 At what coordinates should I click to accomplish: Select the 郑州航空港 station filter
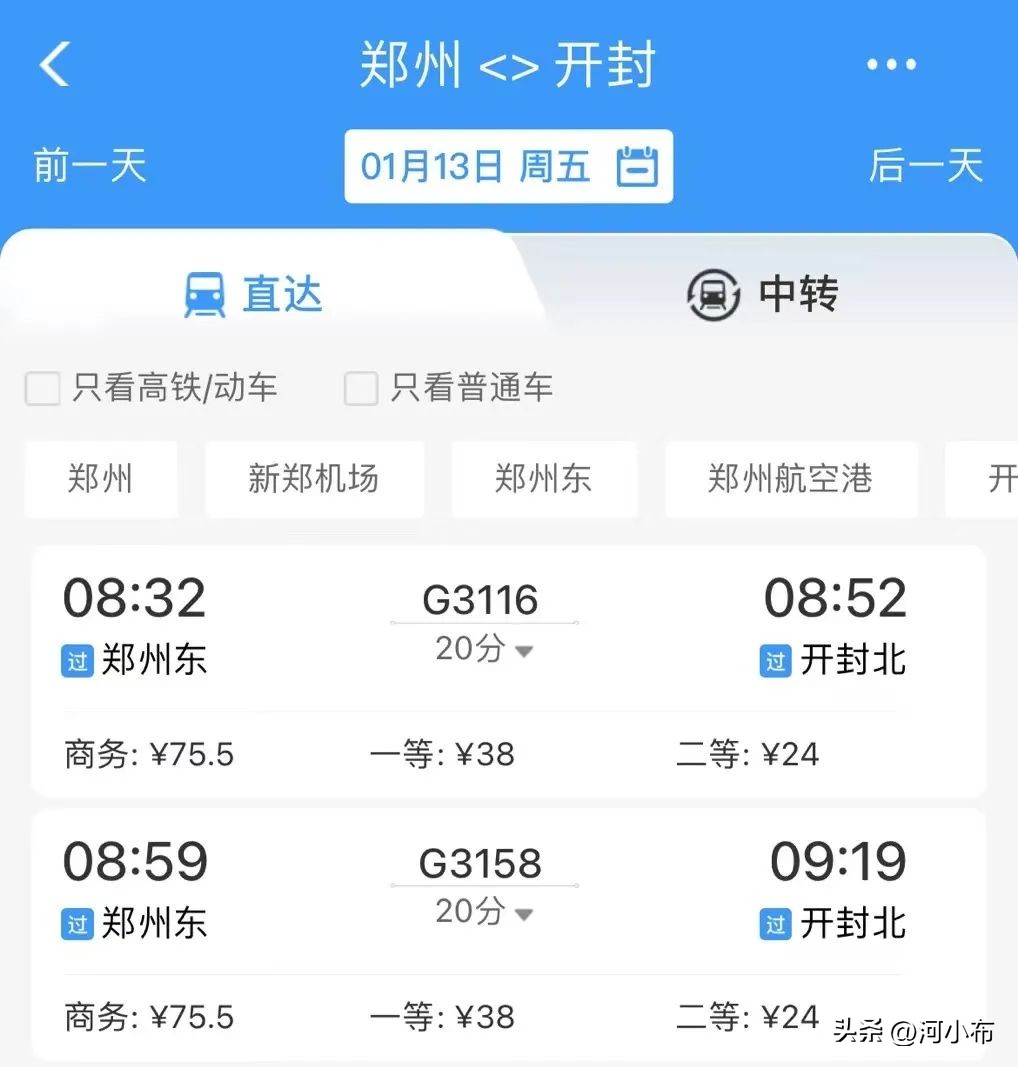pyautogui.click(x=790, y=480)
